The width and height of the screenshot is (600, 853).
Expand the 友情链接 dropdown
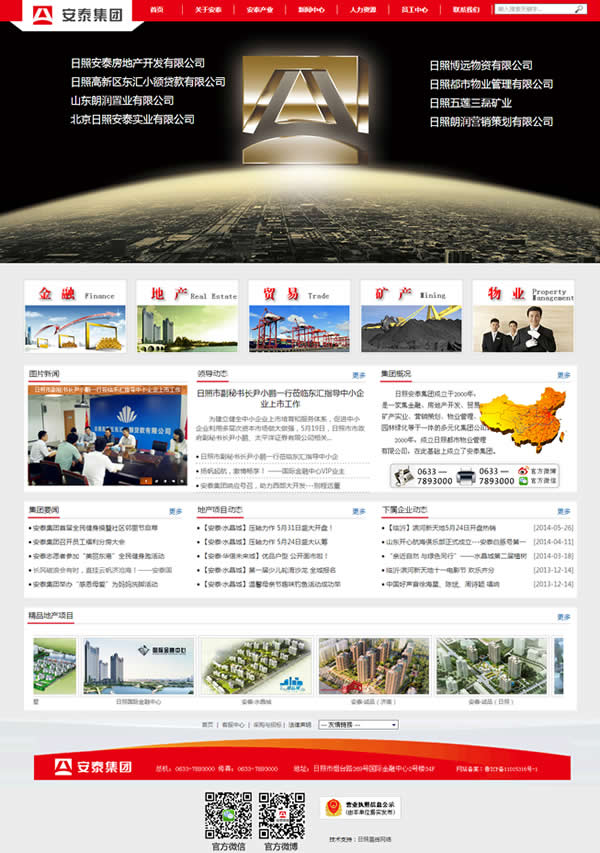click(x=358, y=724)
